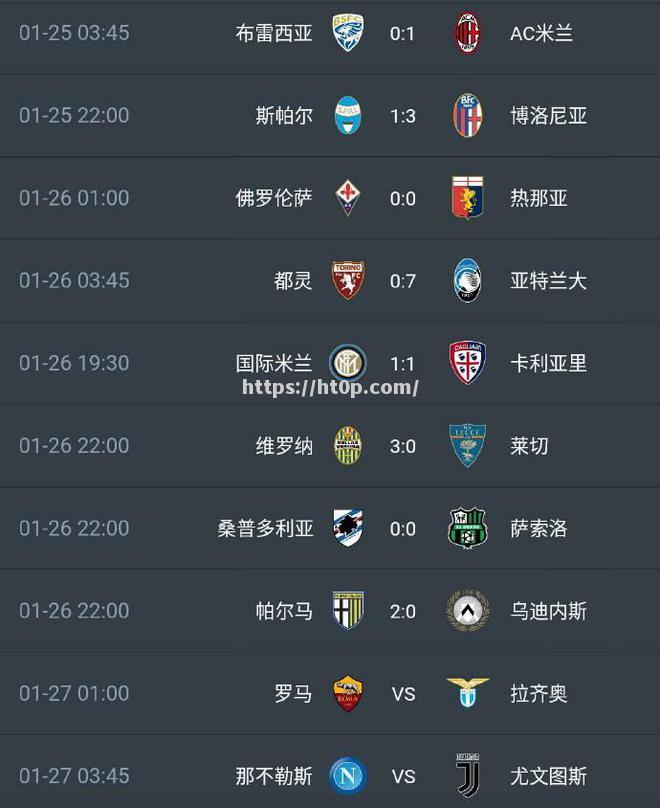Open the 斯帕尔 vs 博洛尼亚 match

[402, 116]
